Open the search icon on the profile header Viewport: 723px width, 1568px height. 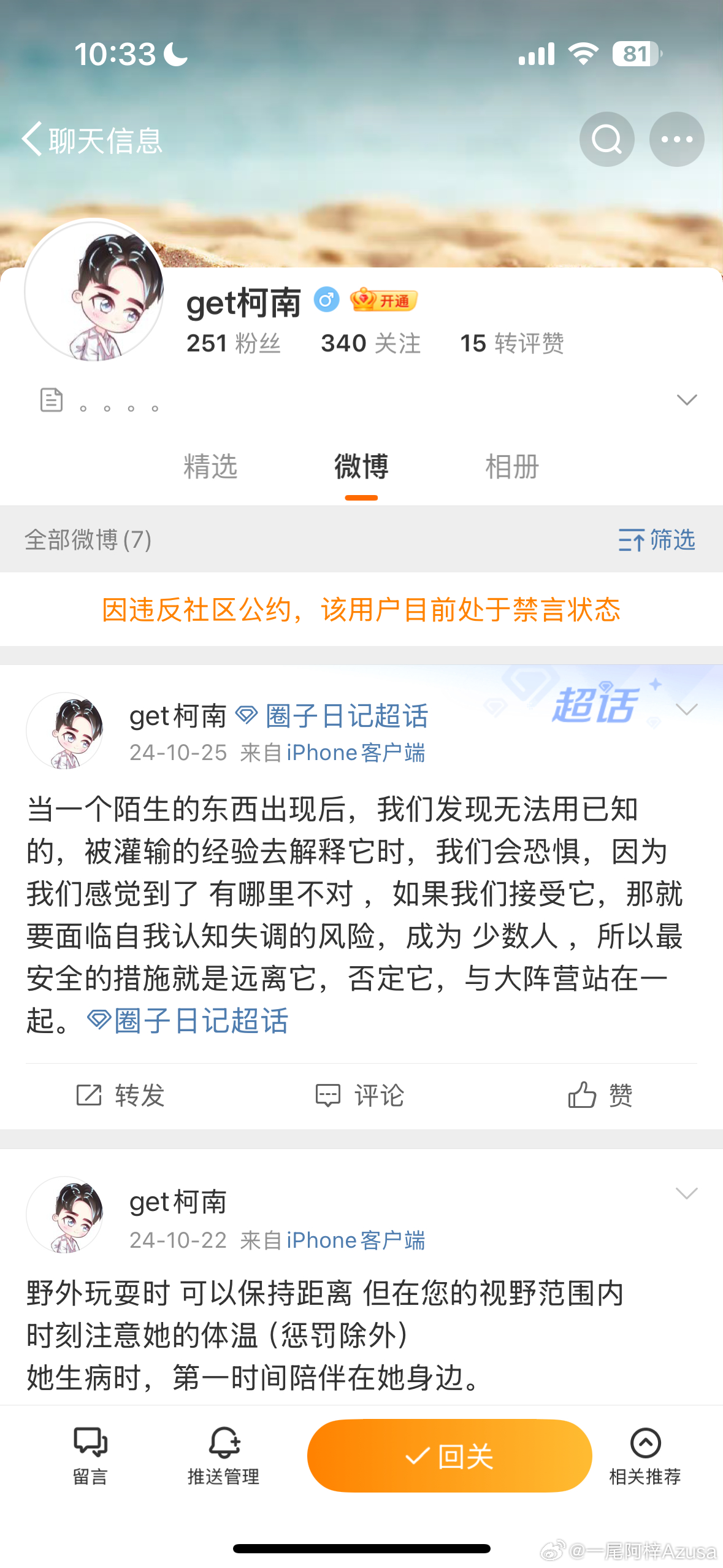(x=606, y=139)
